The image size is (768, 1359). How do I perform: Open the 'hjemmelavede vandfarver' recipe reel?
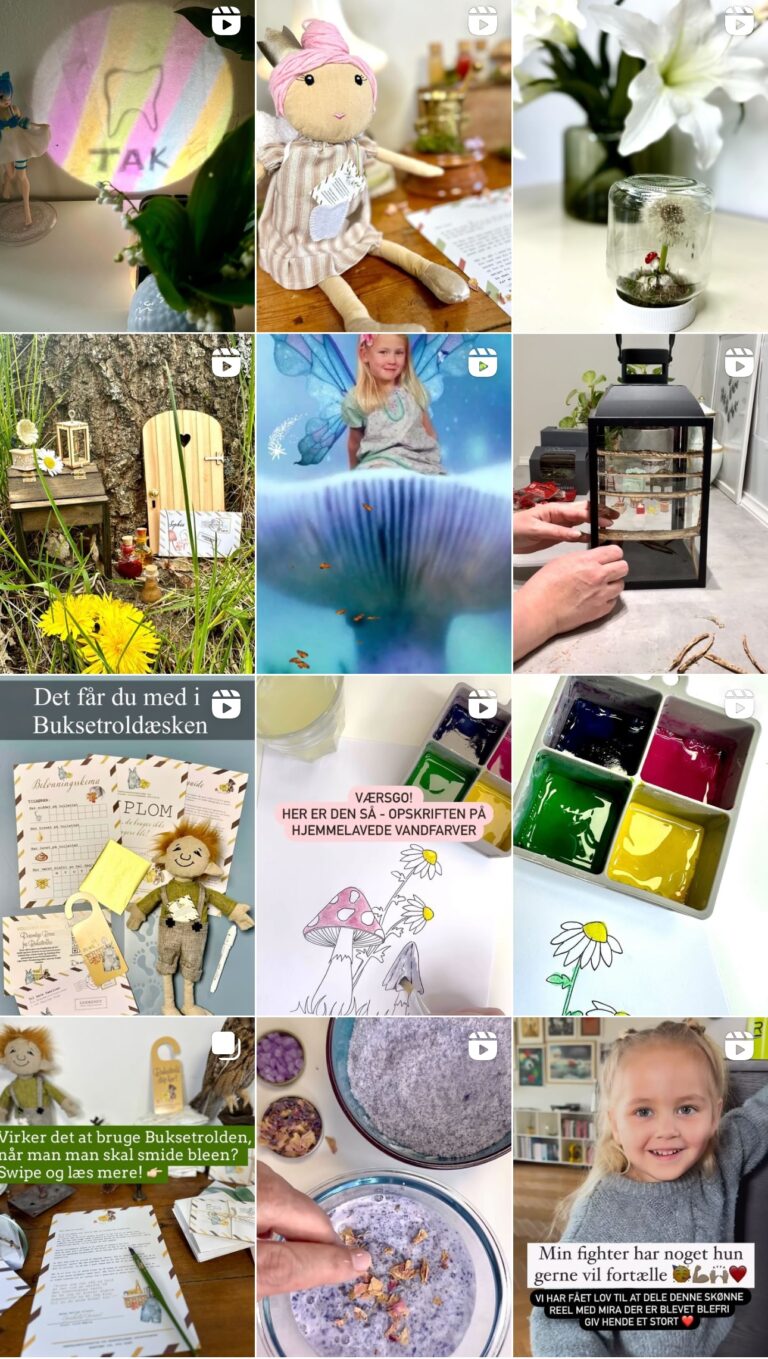pos(383,846)
